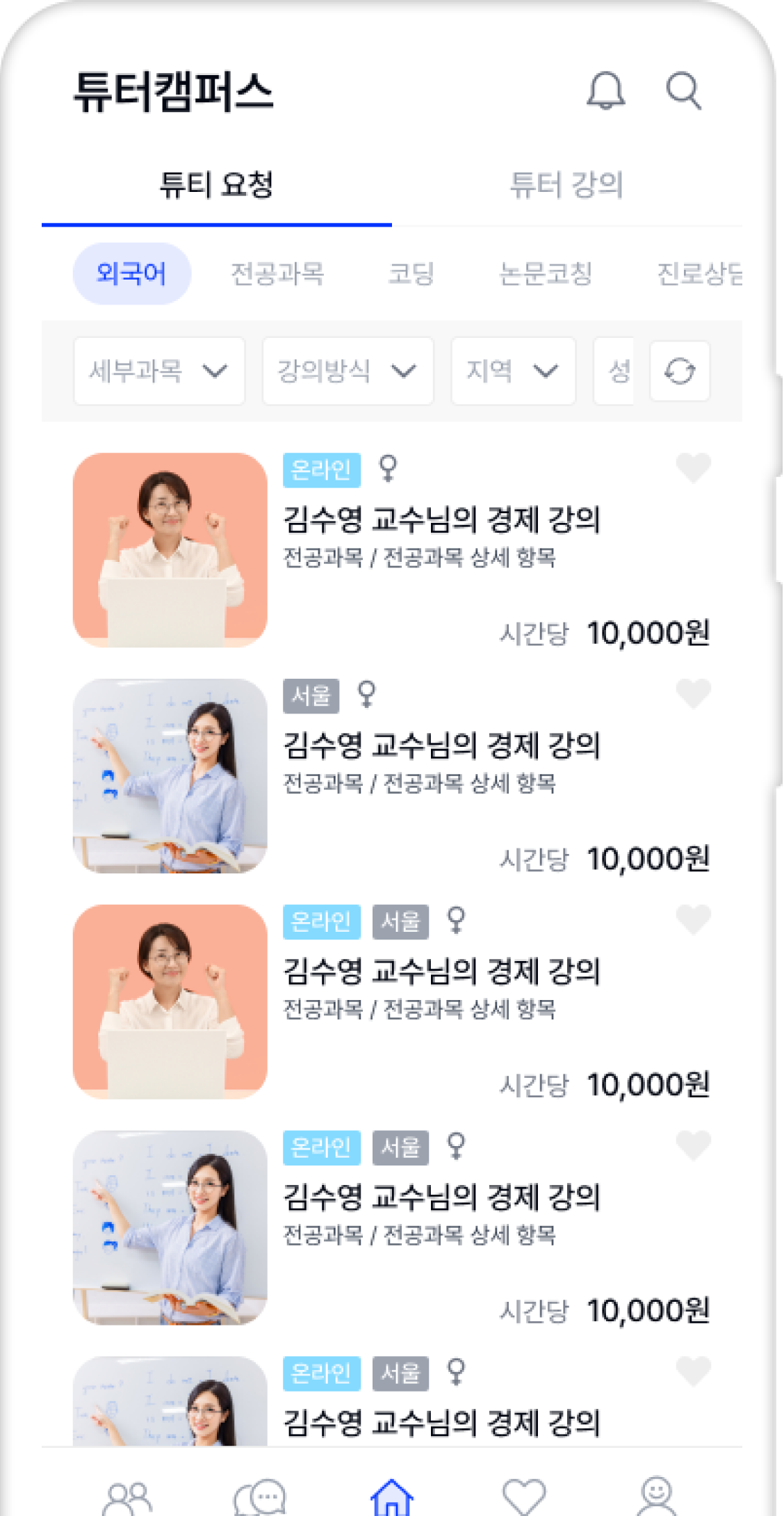784x1516 pixels.
Task: Open the favorites heart tab in bottom navigation
Action: [523, 1497]
